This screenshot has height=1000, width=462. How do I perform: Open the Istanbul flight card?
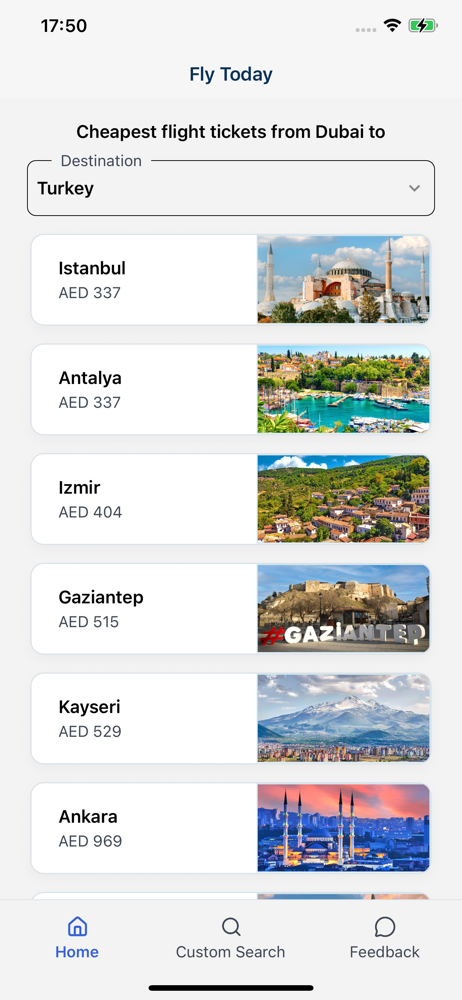230,279
